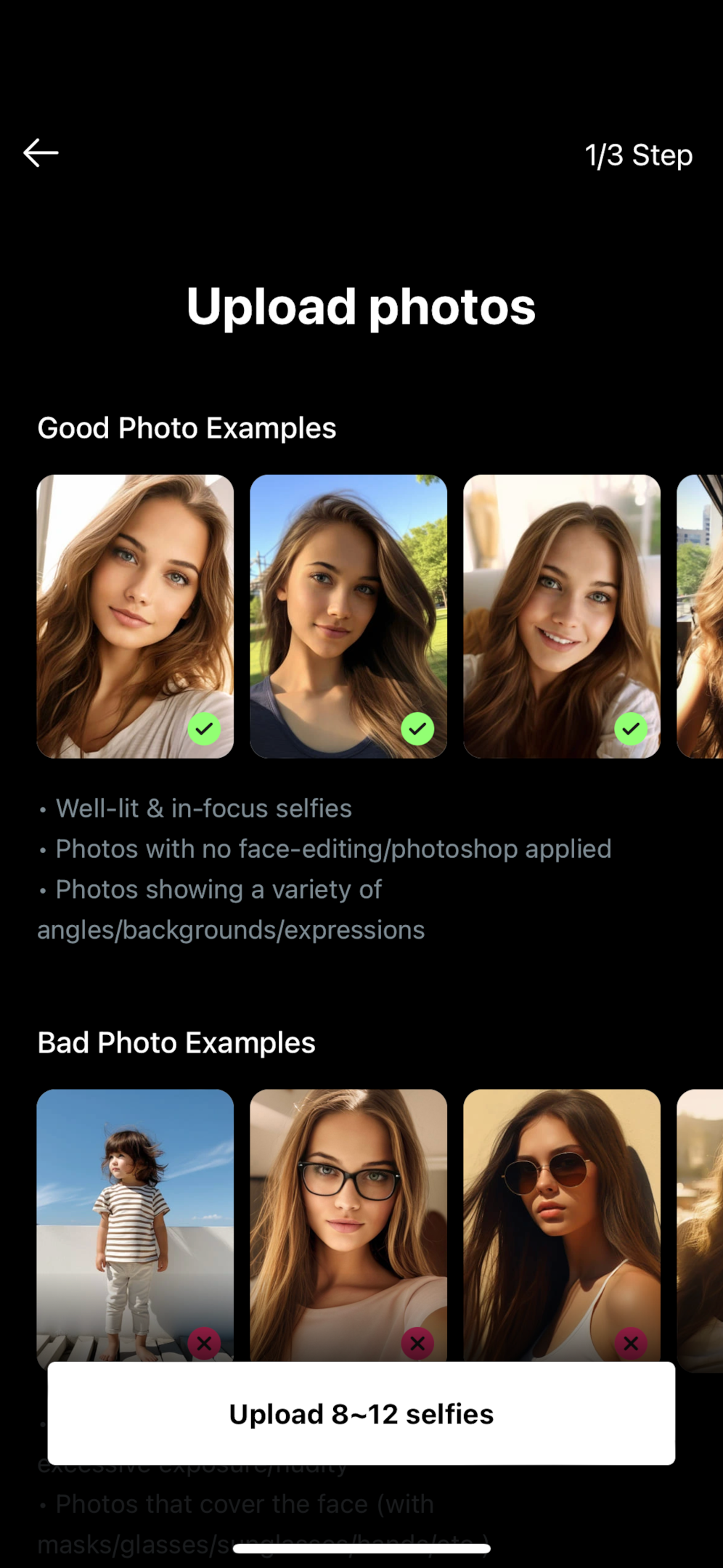Tap the Upload 8~12 selfies button
Screen dimensions: 723x1568
click(361, 1413)
